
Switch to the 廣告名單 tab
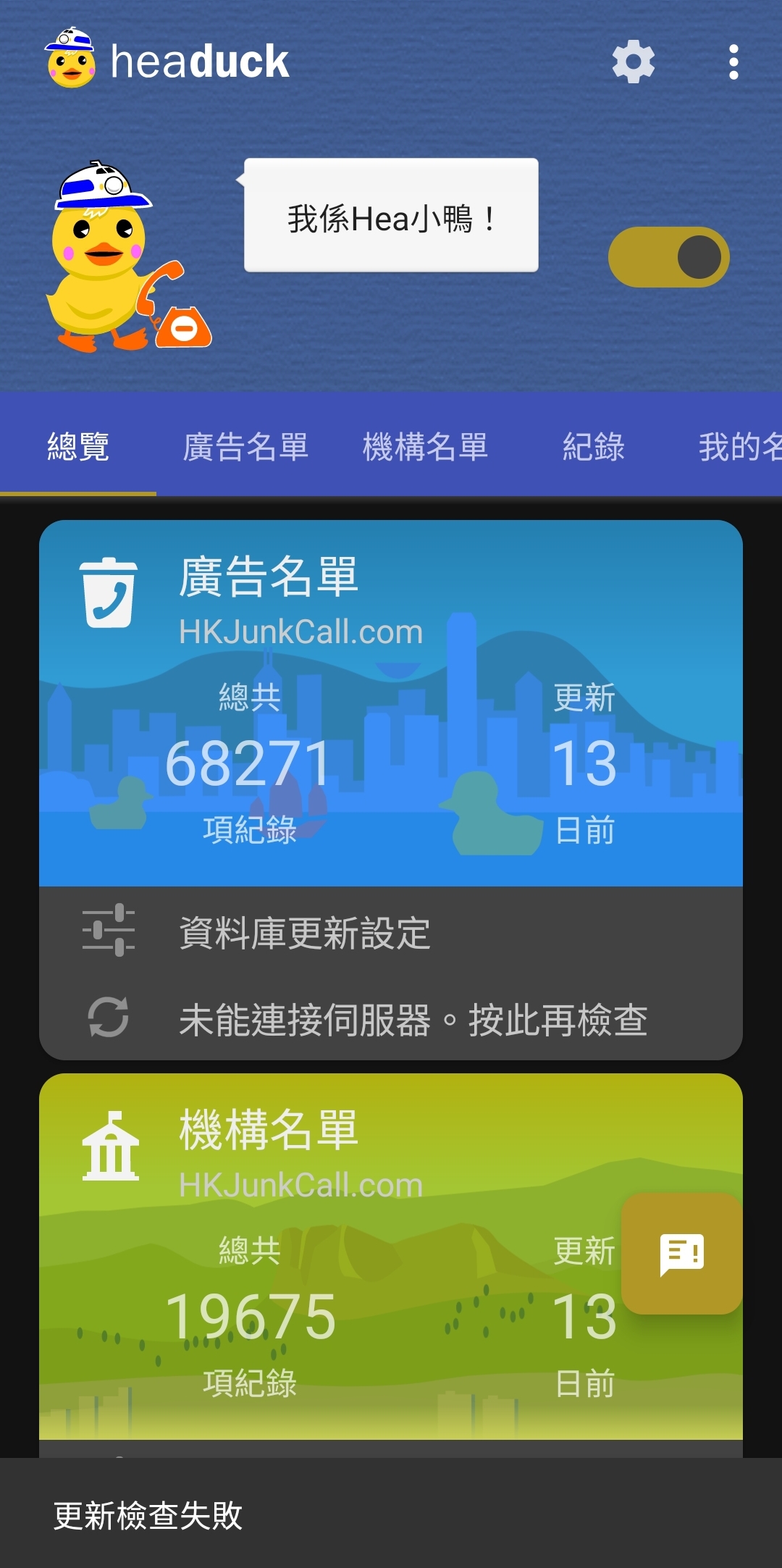coord(245,446)
